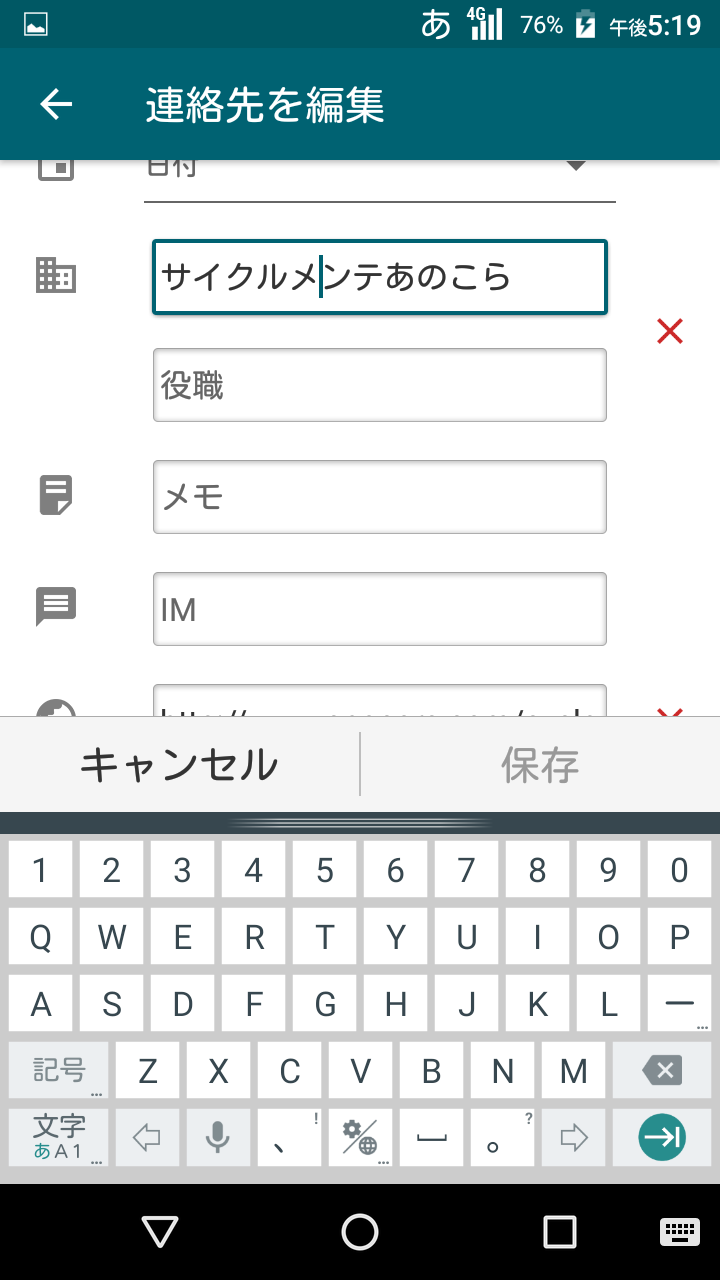Expand the date type dropdown arrow
The width and height of the screenshot is (720, 1280).
[576, 167]
